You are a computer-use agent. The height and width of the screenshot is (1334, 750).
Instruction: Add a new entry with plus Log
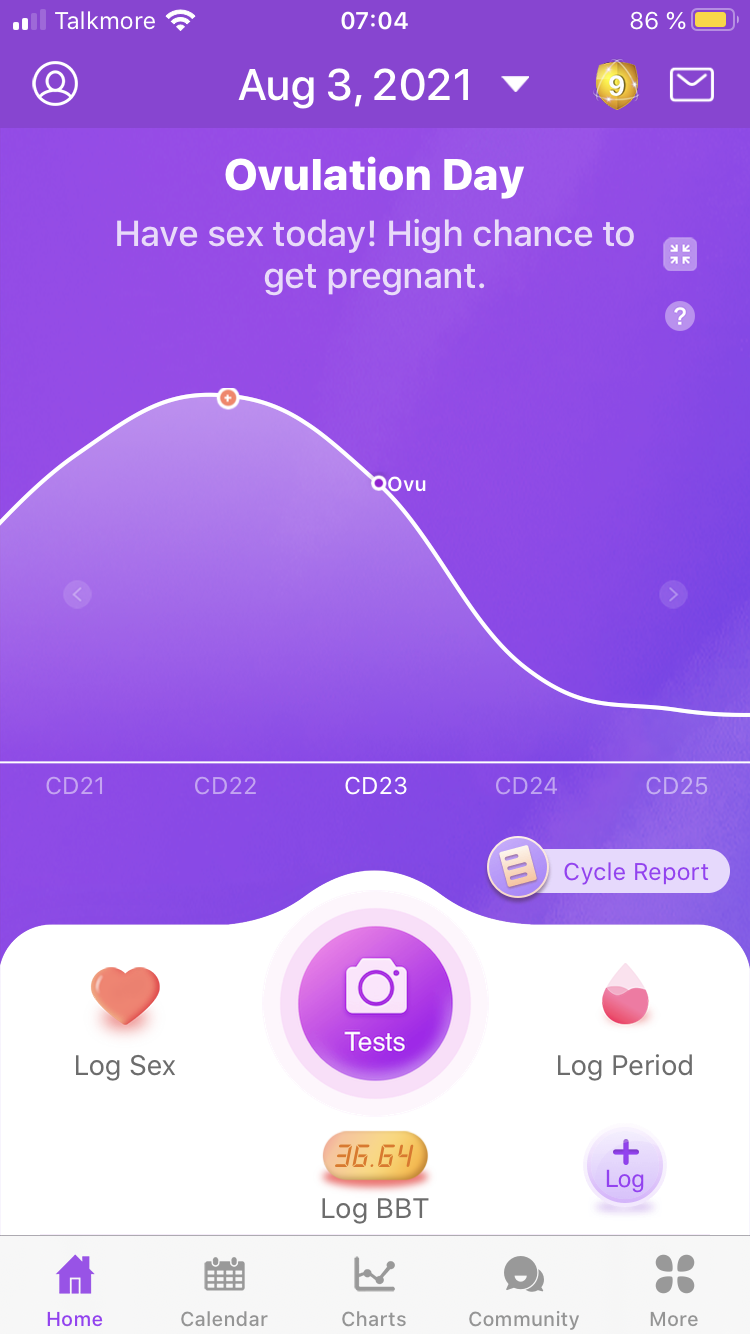[624, 1167]
